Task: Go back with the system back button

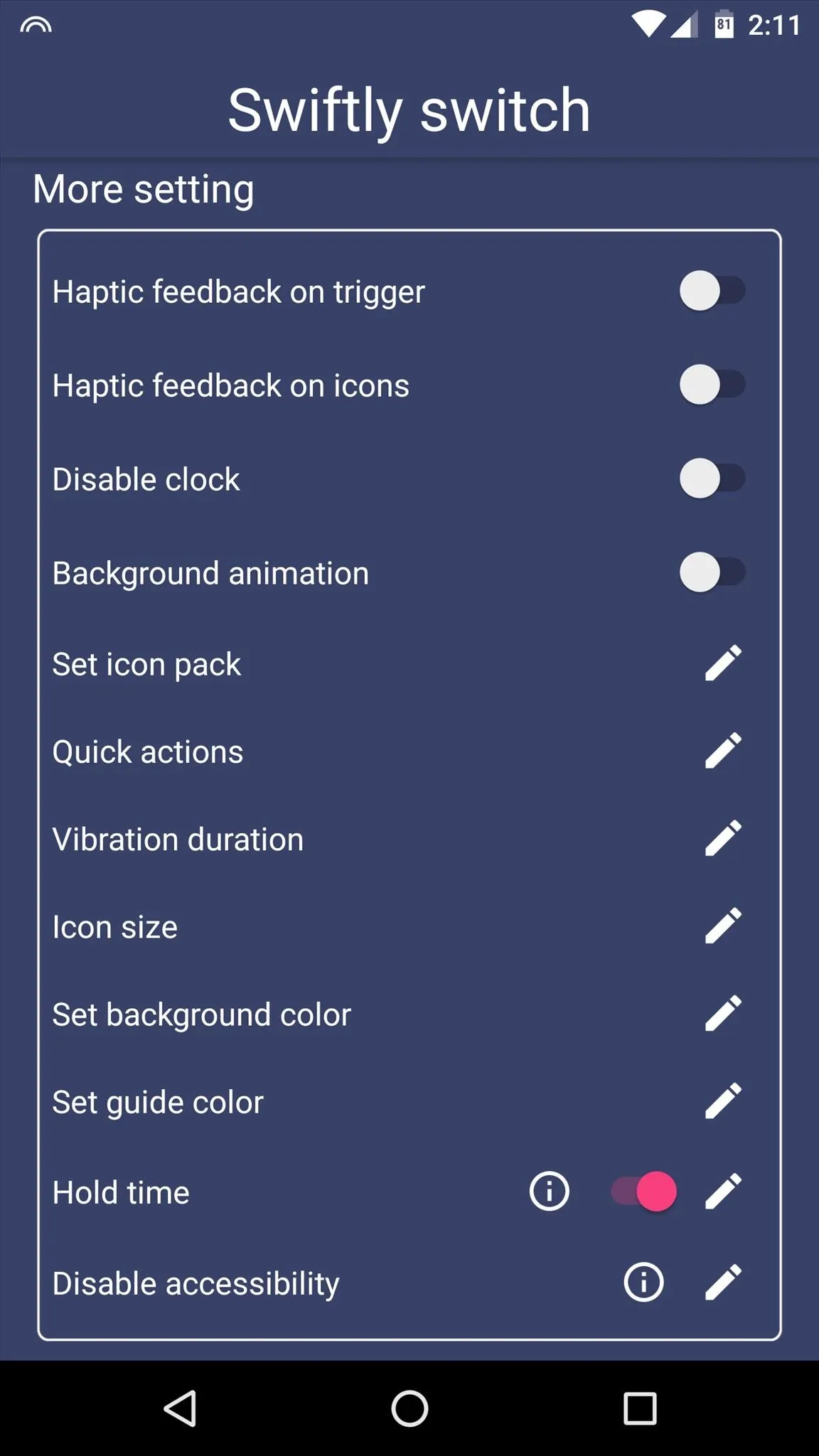Action: (x=181, y=1408)
